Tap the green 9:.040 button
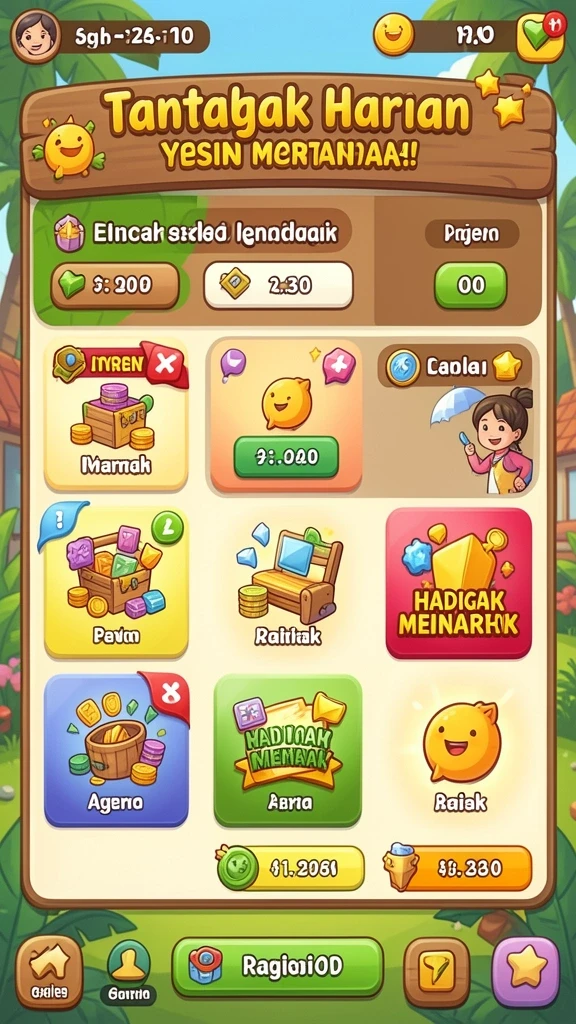This screenshot has height=1024, width=576. [x=286, y=456]
